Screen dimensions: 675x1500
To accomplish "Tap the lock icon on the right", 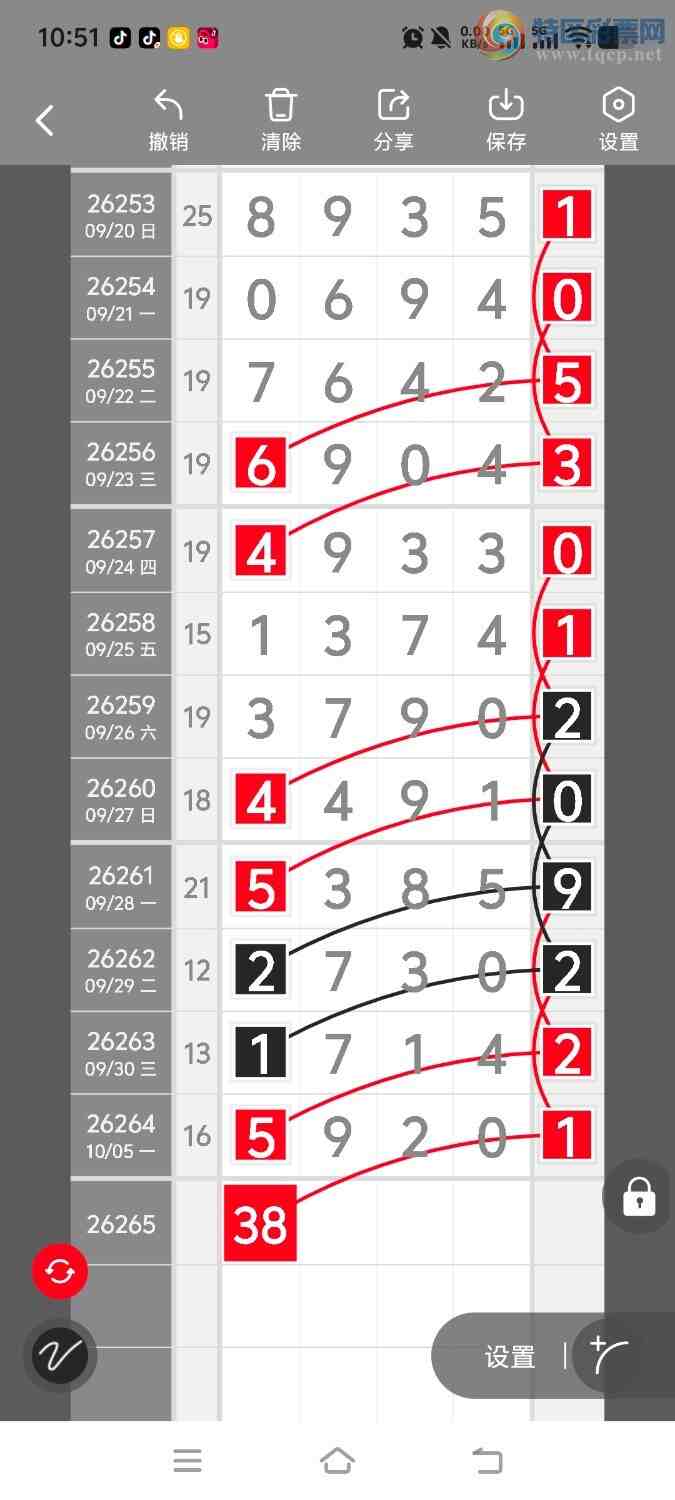I will (639, 1196).
